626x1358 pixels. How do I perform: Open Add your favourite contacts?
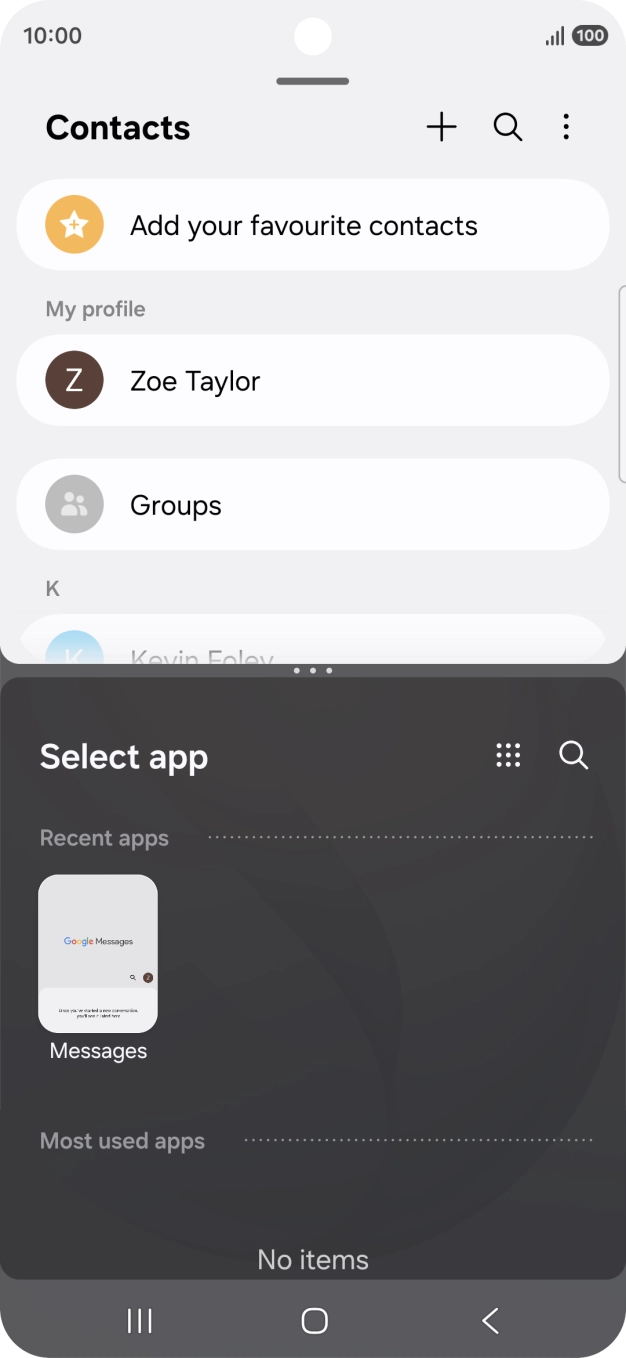312,225
